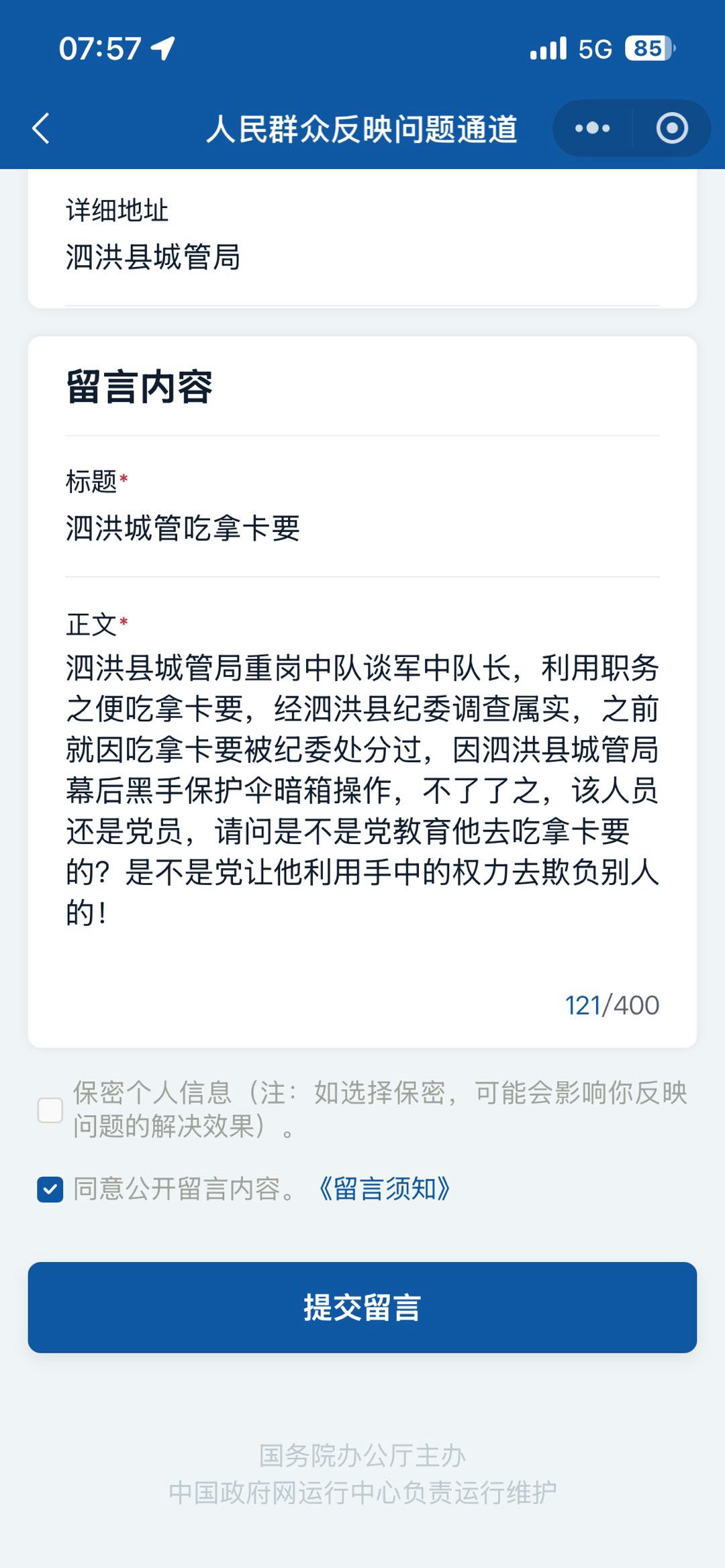Check the 保密个人信息 checkbox
This screenshot has height=1568, width=725.
pyautogui.click(x=50, y=1110)
